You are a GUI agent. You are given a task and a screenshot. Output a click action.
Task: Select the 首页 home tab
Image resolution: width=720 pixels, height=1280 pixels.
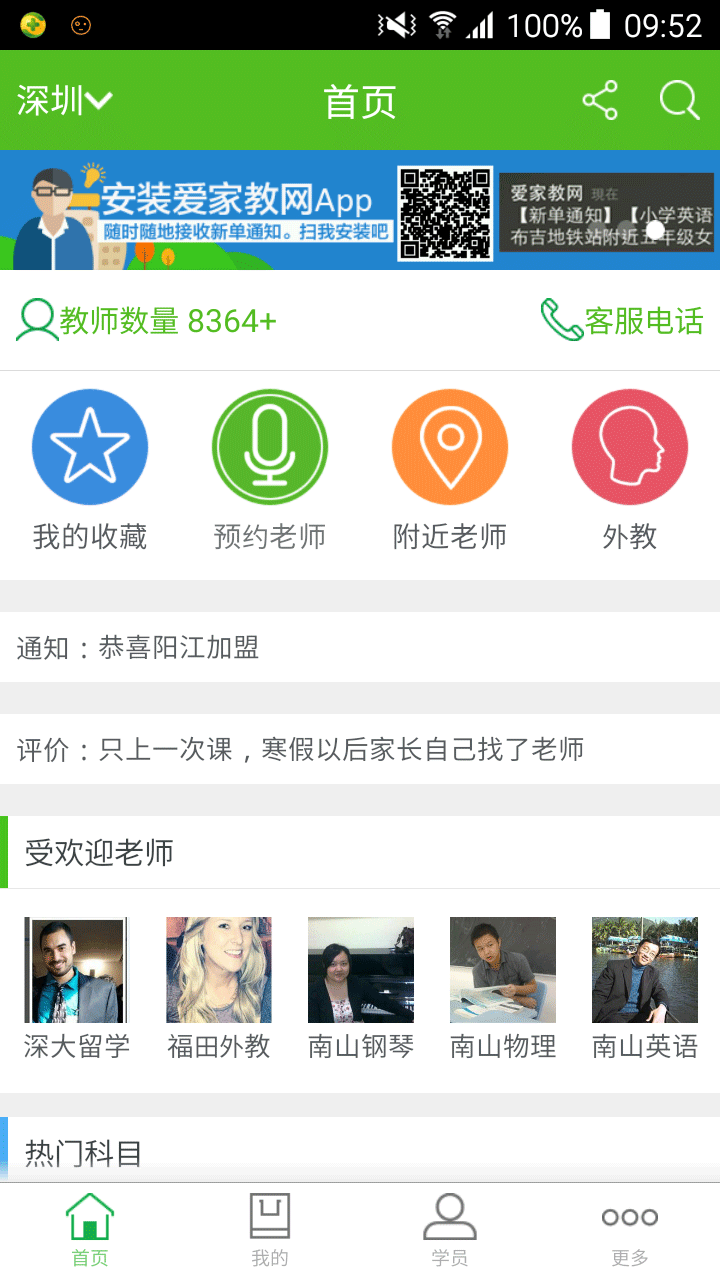[90, 1228]
